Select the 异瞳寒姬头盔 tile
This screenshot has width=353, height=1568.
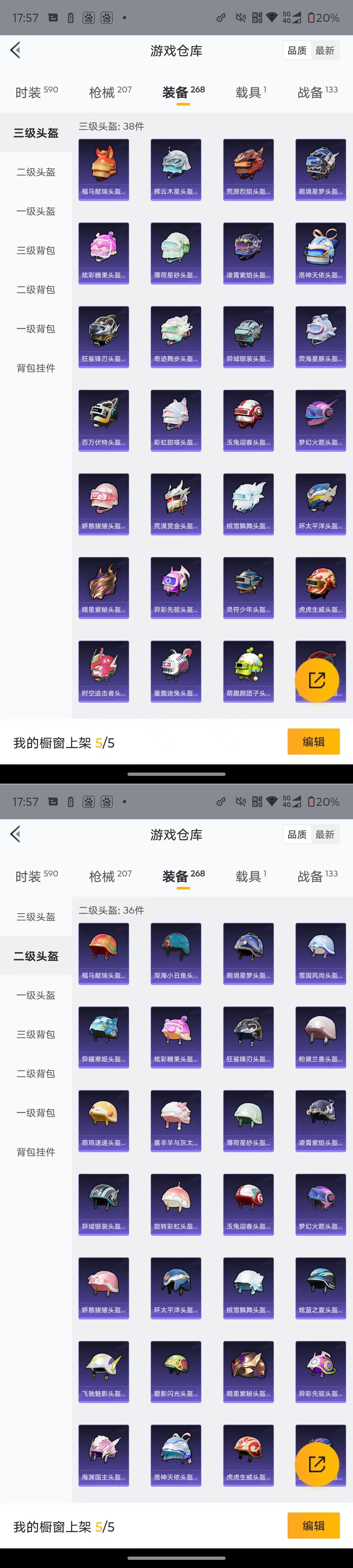(104, 1037)
